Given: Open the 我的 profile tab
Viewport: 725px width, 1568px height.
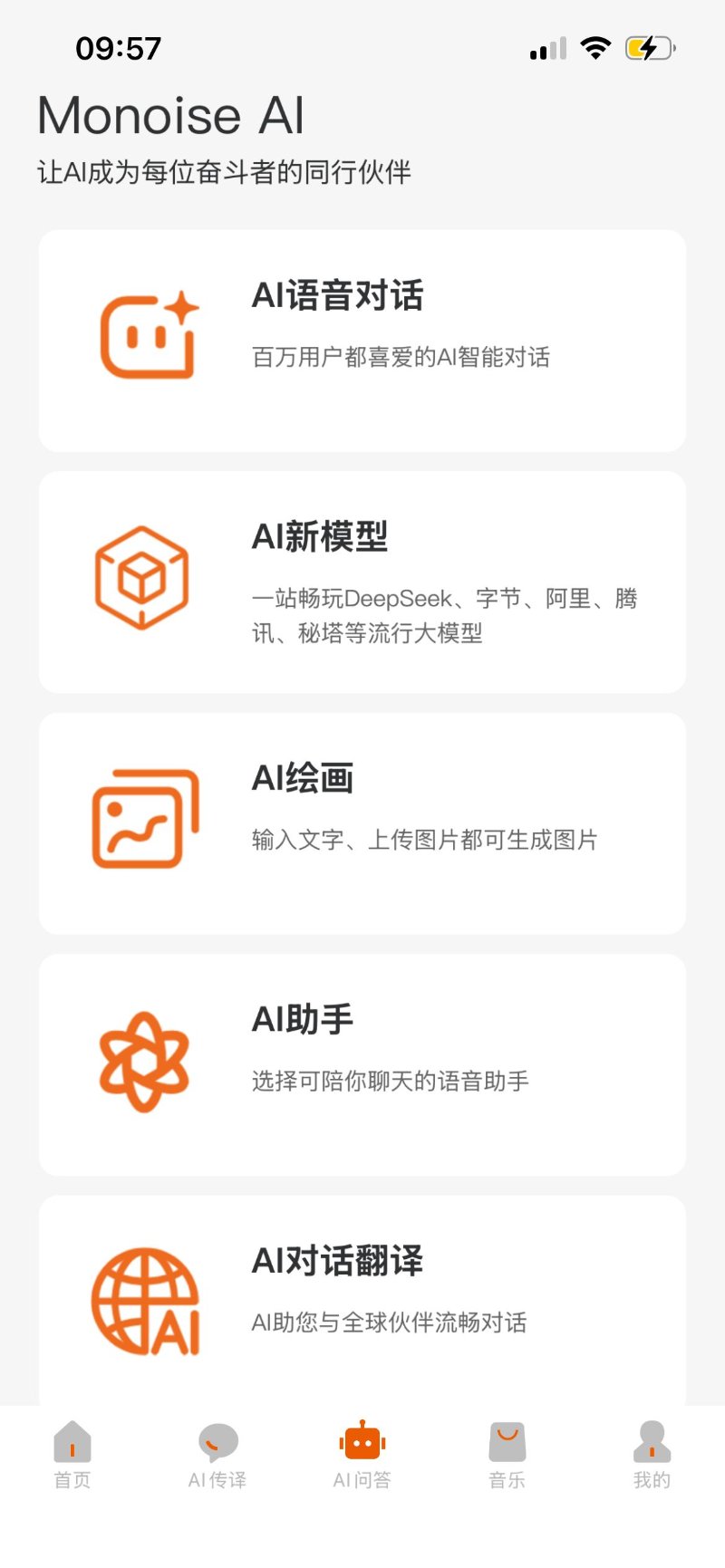Looking at the screenshot, I should tap(652, 1454).
